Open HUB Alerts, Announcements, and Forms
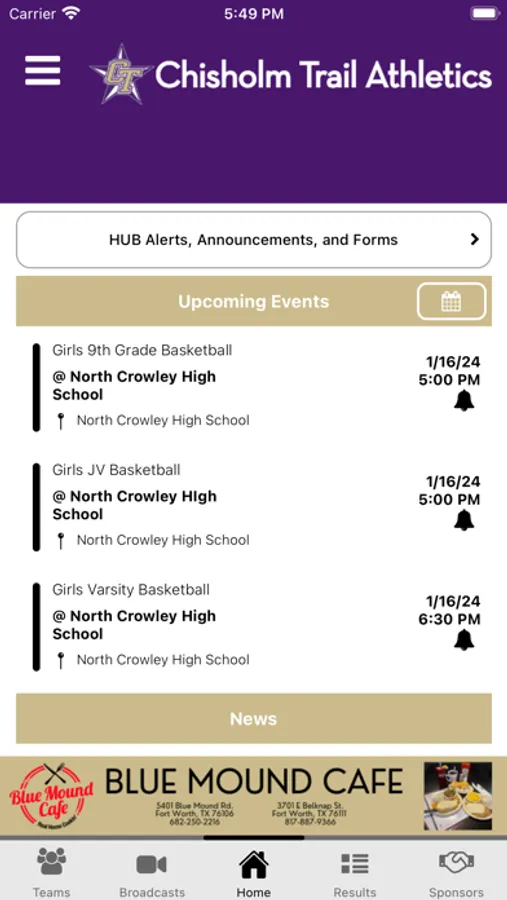 click(253, 239)
